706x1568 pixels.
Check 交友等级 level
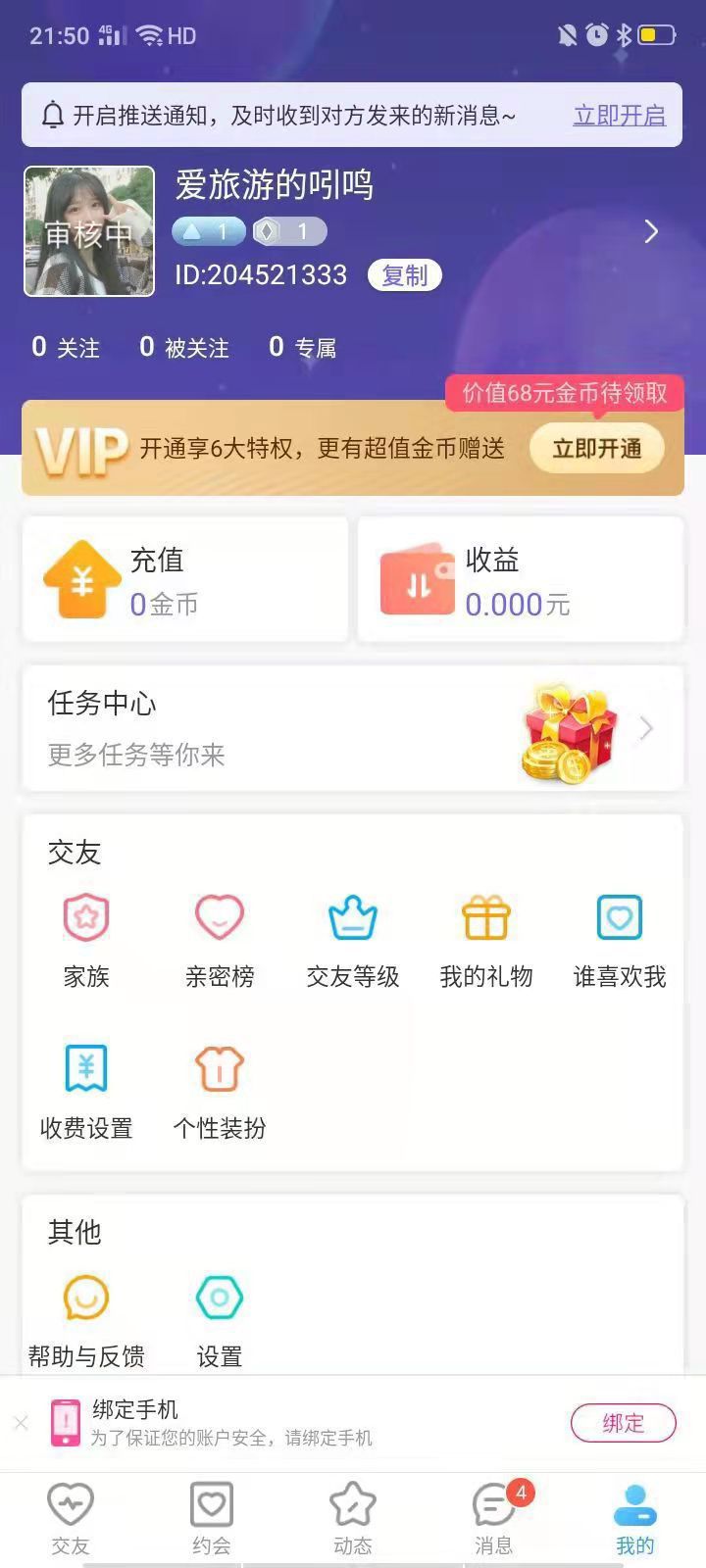pyautogui.click(x=353, y=938)
